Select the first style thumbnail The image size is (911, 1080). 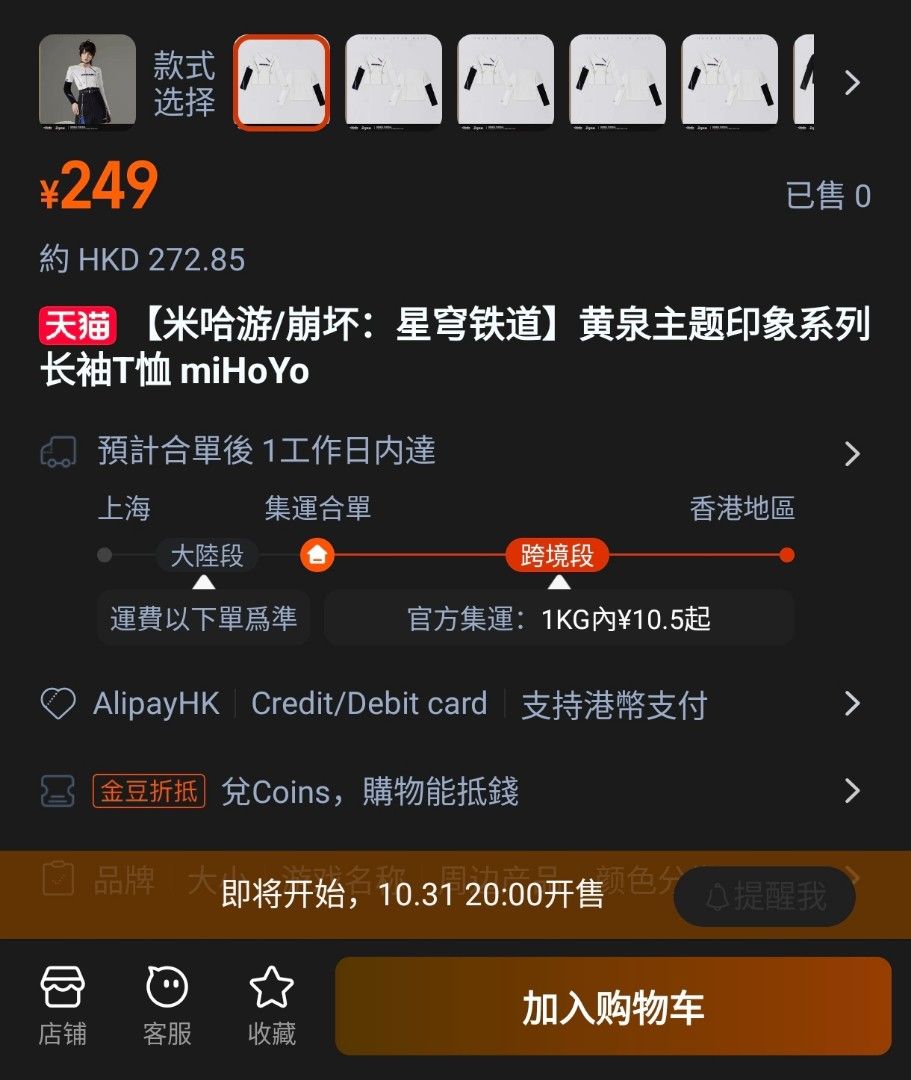tap(281, 82)
